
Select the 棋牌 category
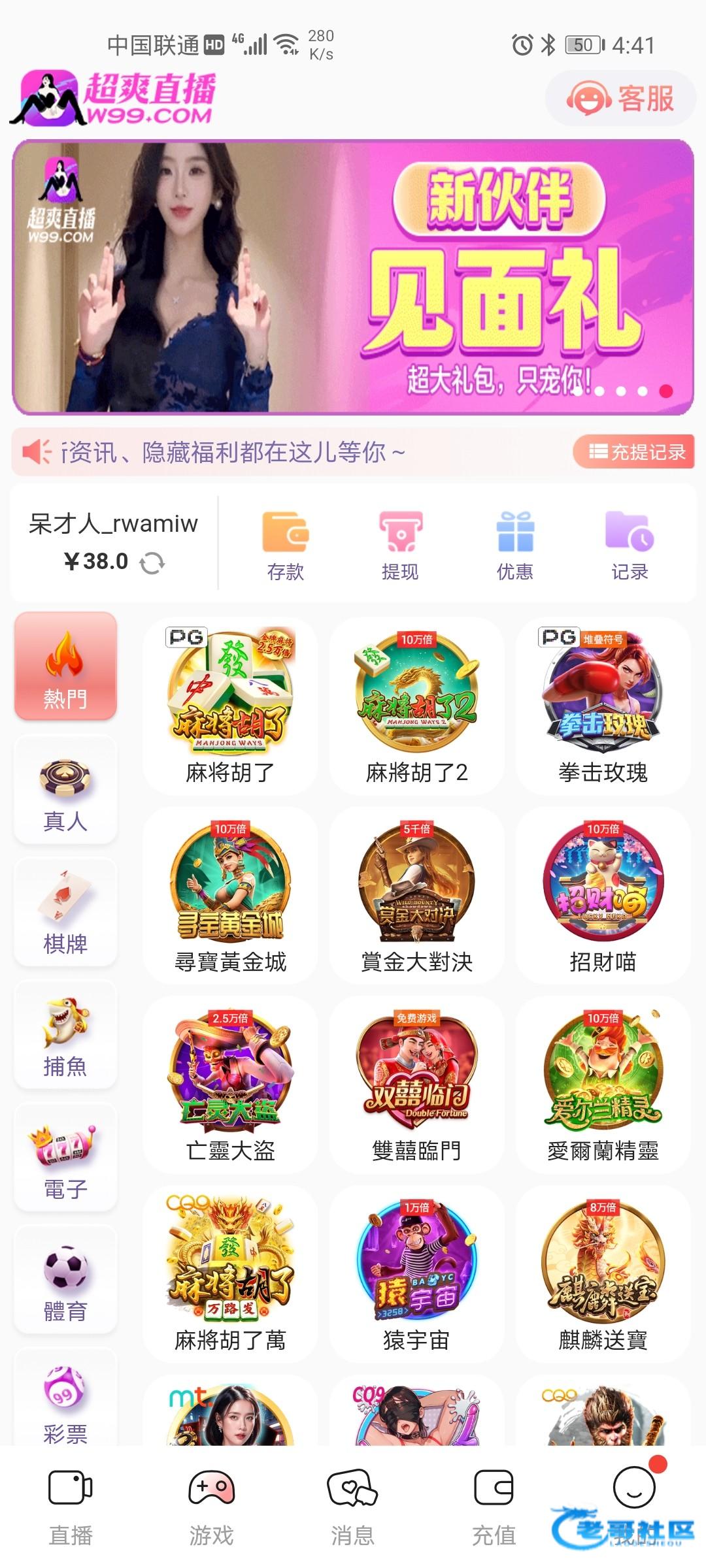point(65,913)
